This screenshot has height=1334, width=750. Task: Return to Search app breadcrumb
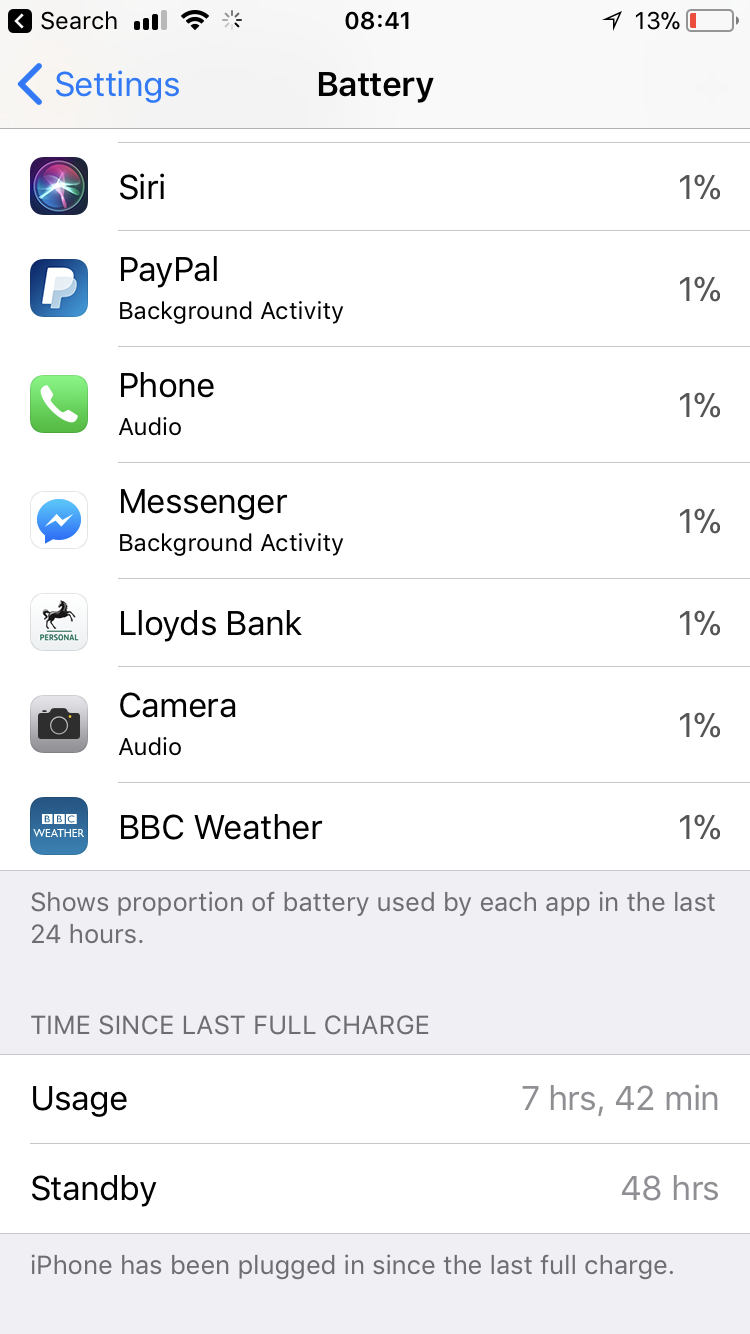[62, 21]
